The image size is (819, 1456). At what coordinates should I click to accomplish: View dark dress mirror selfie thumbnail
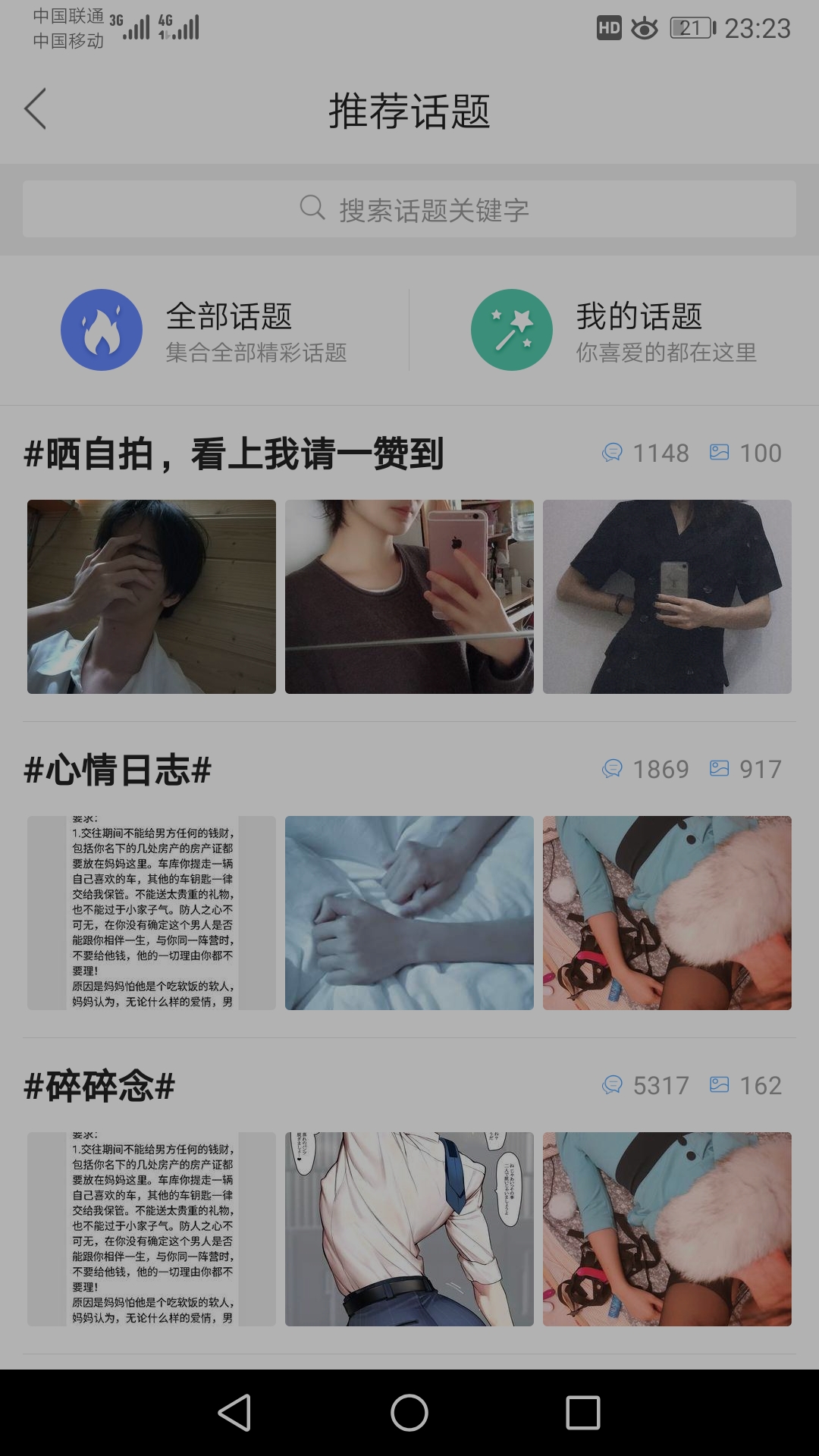coord(667,597)
